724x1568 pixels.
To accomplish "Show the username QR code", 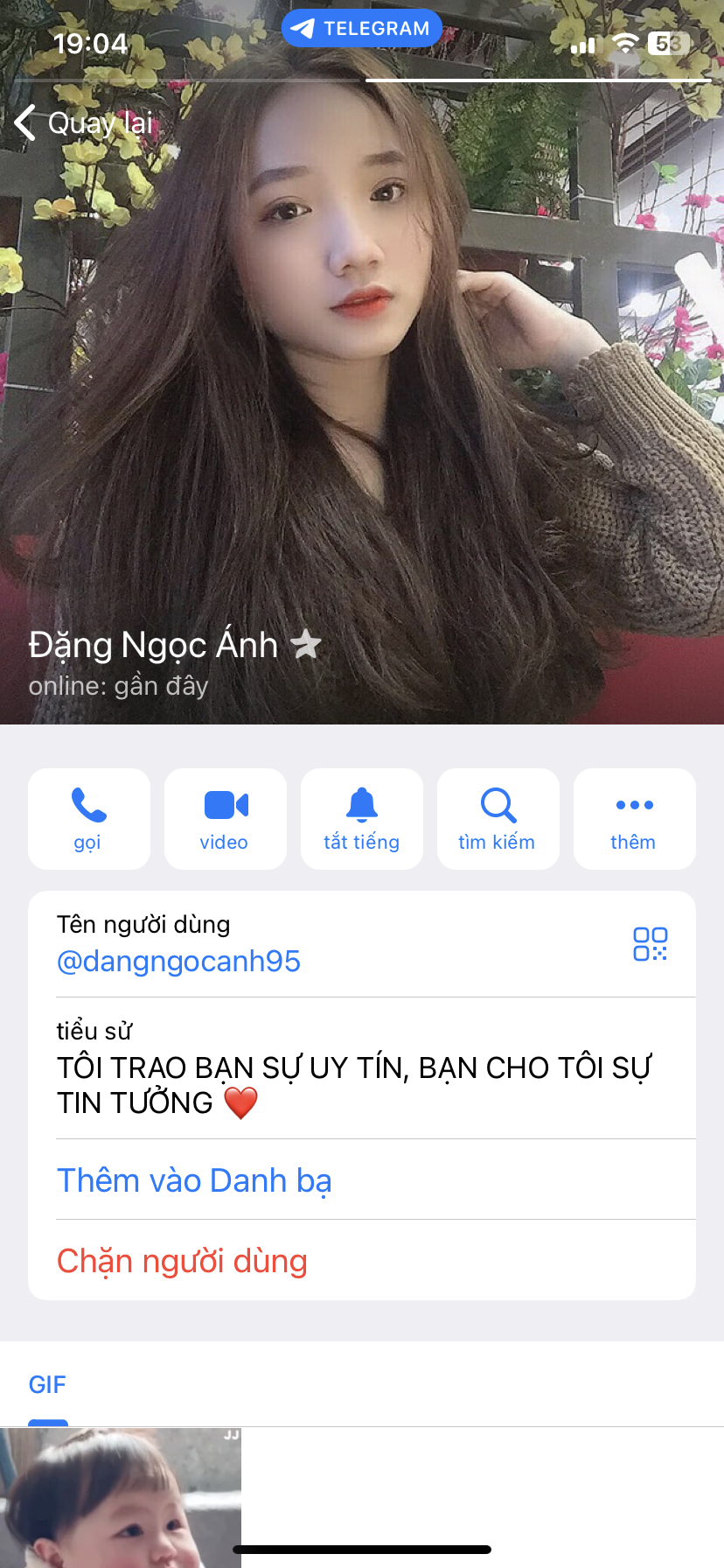I will point(650,944).
